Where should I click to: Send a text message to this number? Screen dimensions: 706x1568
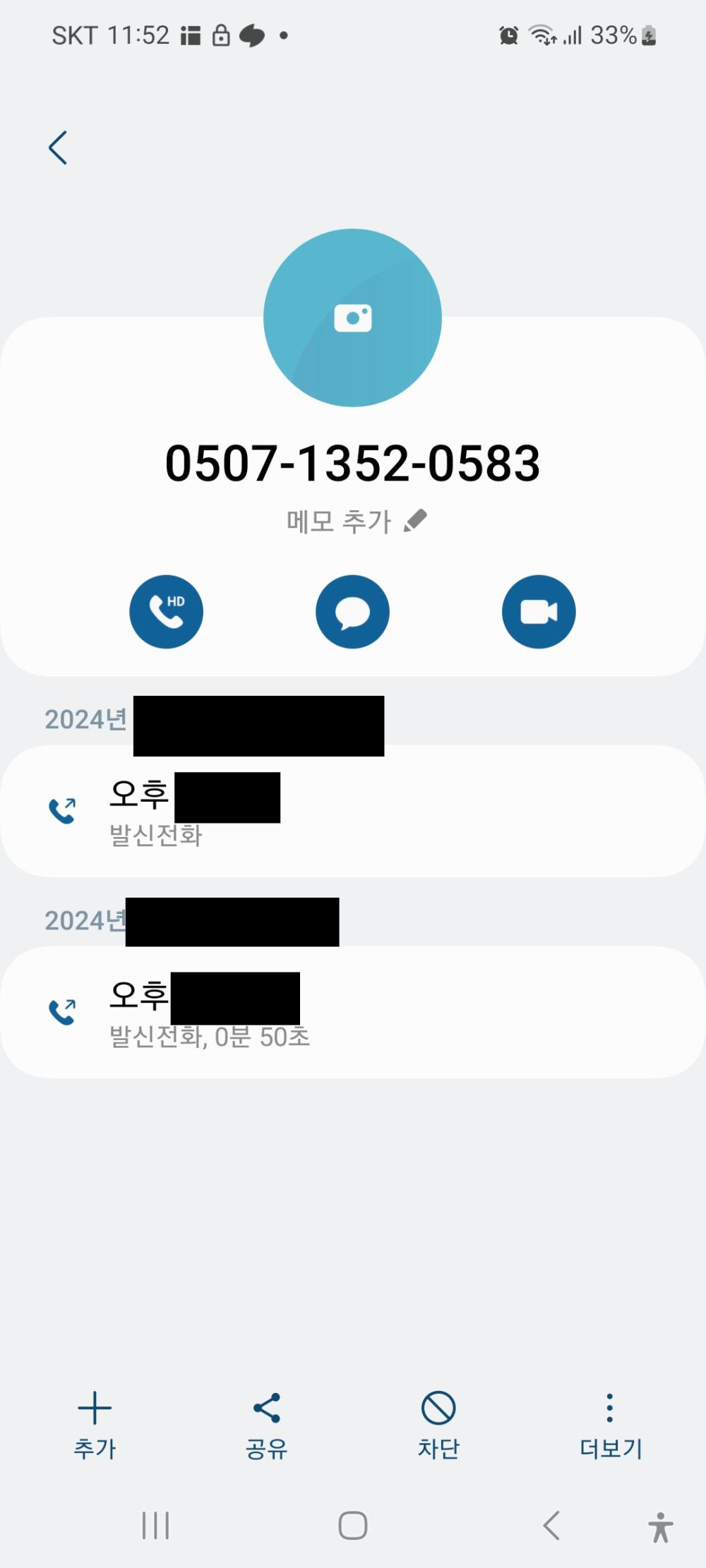(352, 612)
